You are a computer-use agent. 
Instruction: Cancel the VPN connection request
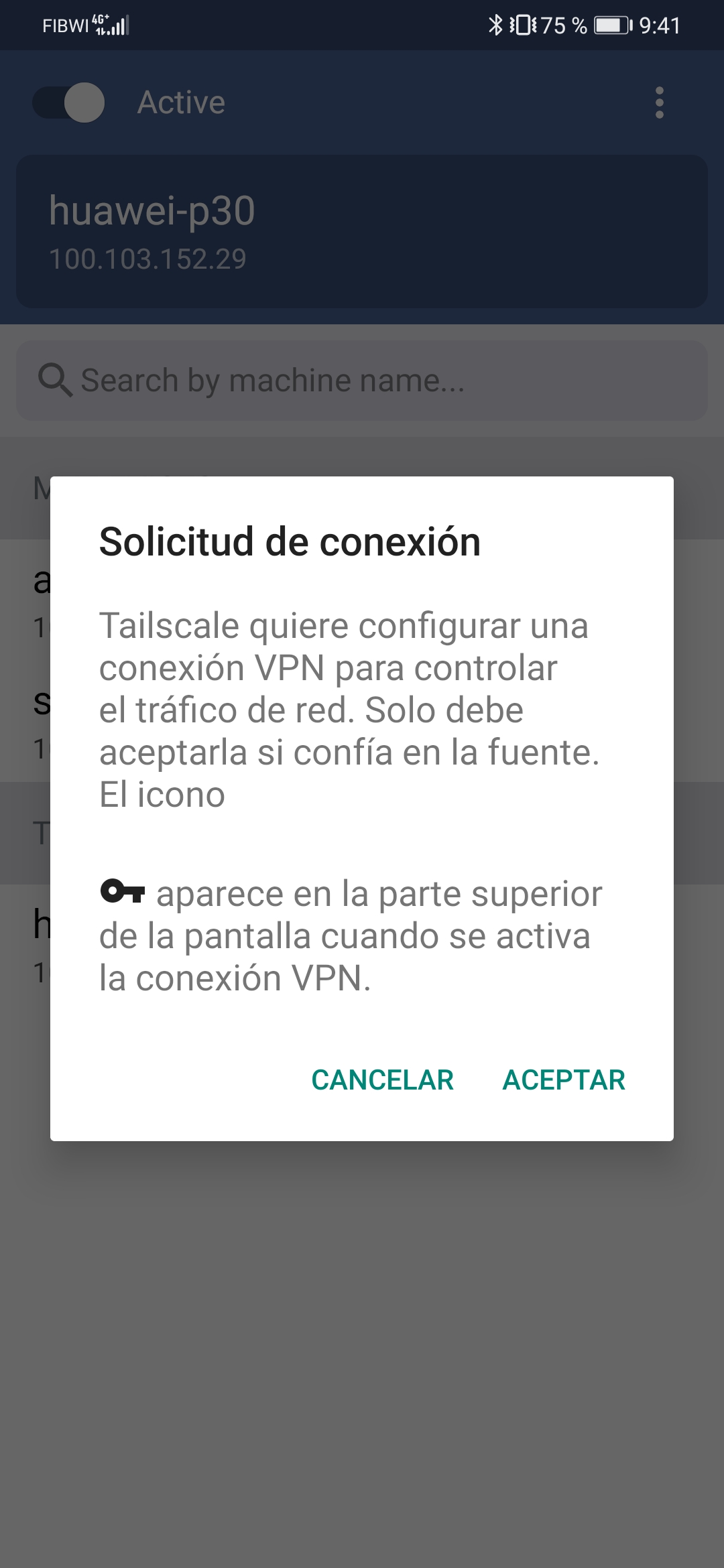(x=382, y=1080)
